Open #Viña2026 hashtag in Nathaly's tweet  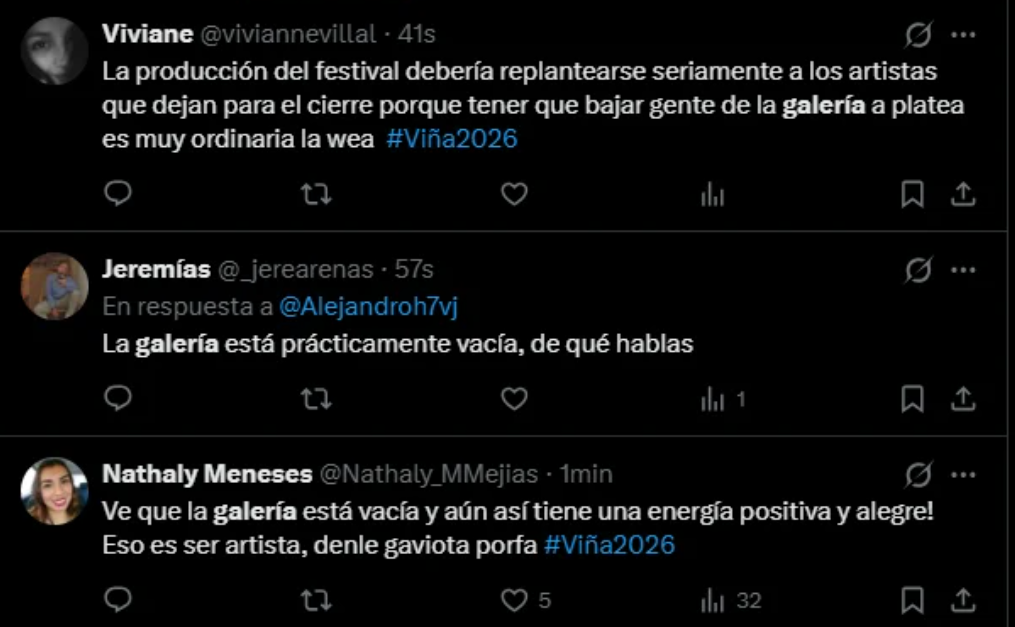tap(610, 545)
